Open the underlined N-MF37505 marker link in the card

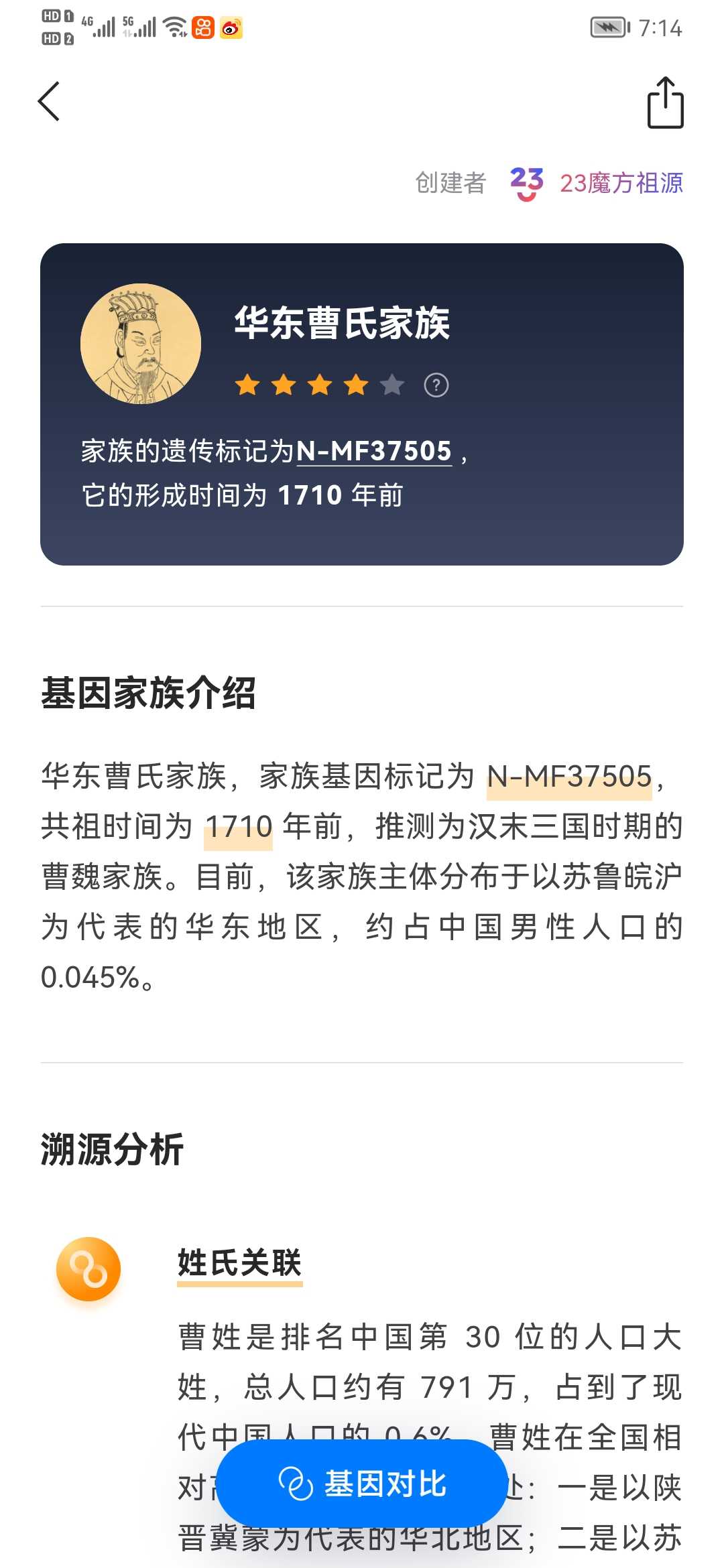(374, 451)
